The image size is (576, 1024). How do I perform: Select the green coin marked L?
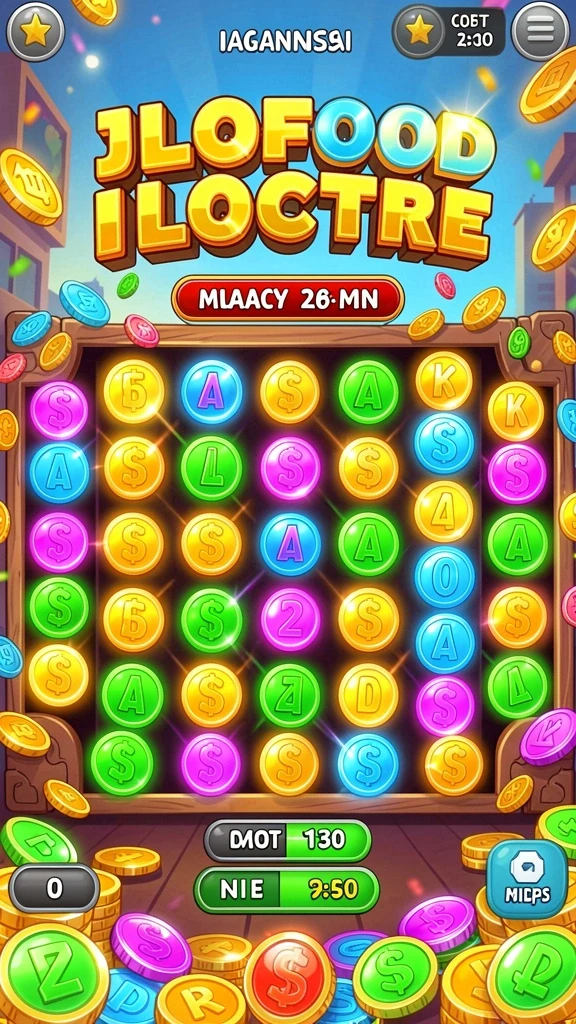pos(212,468)
